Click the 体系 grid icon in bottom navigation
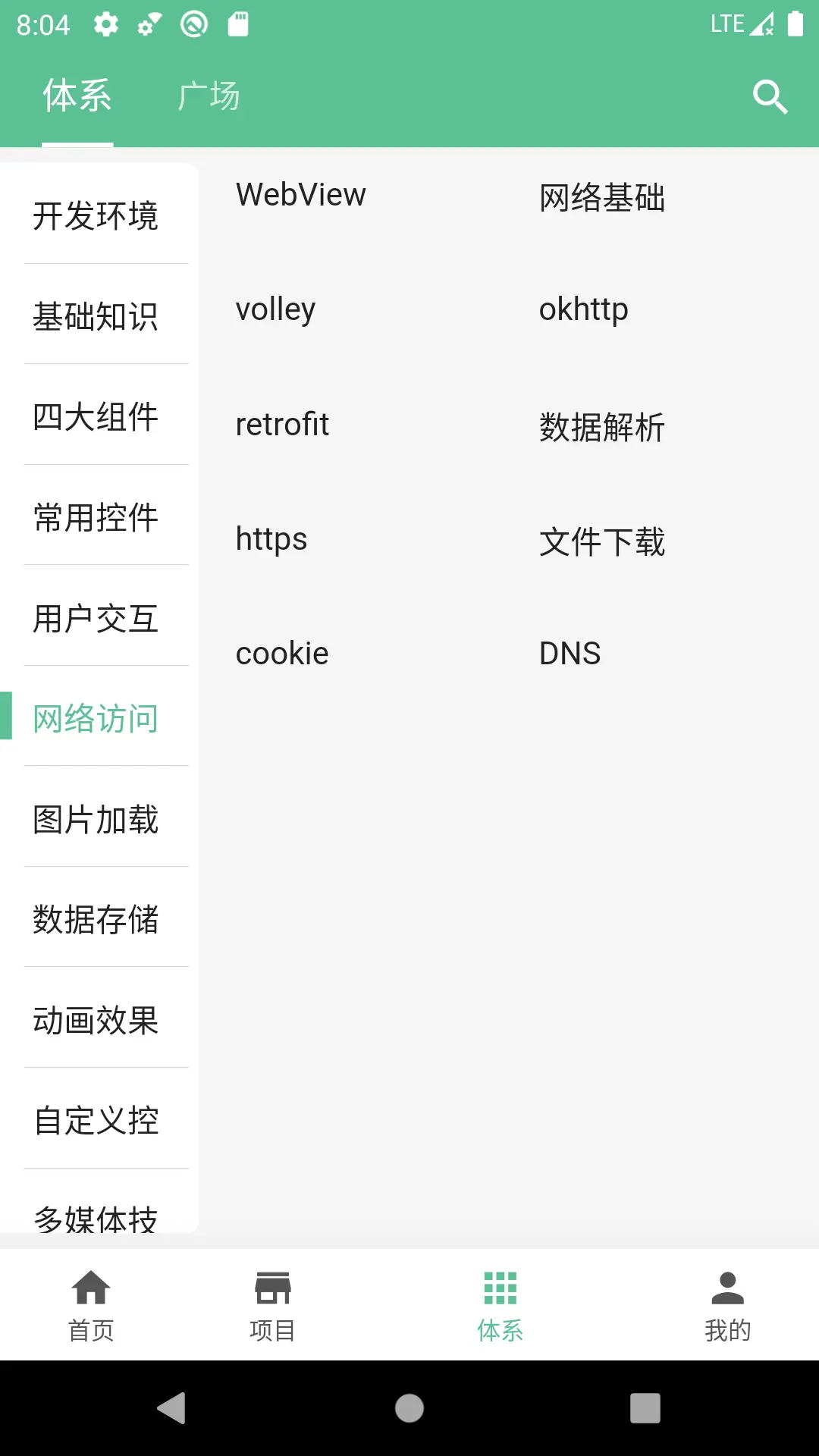This screenshot has height=1456, width=819. click(500, 1289)
